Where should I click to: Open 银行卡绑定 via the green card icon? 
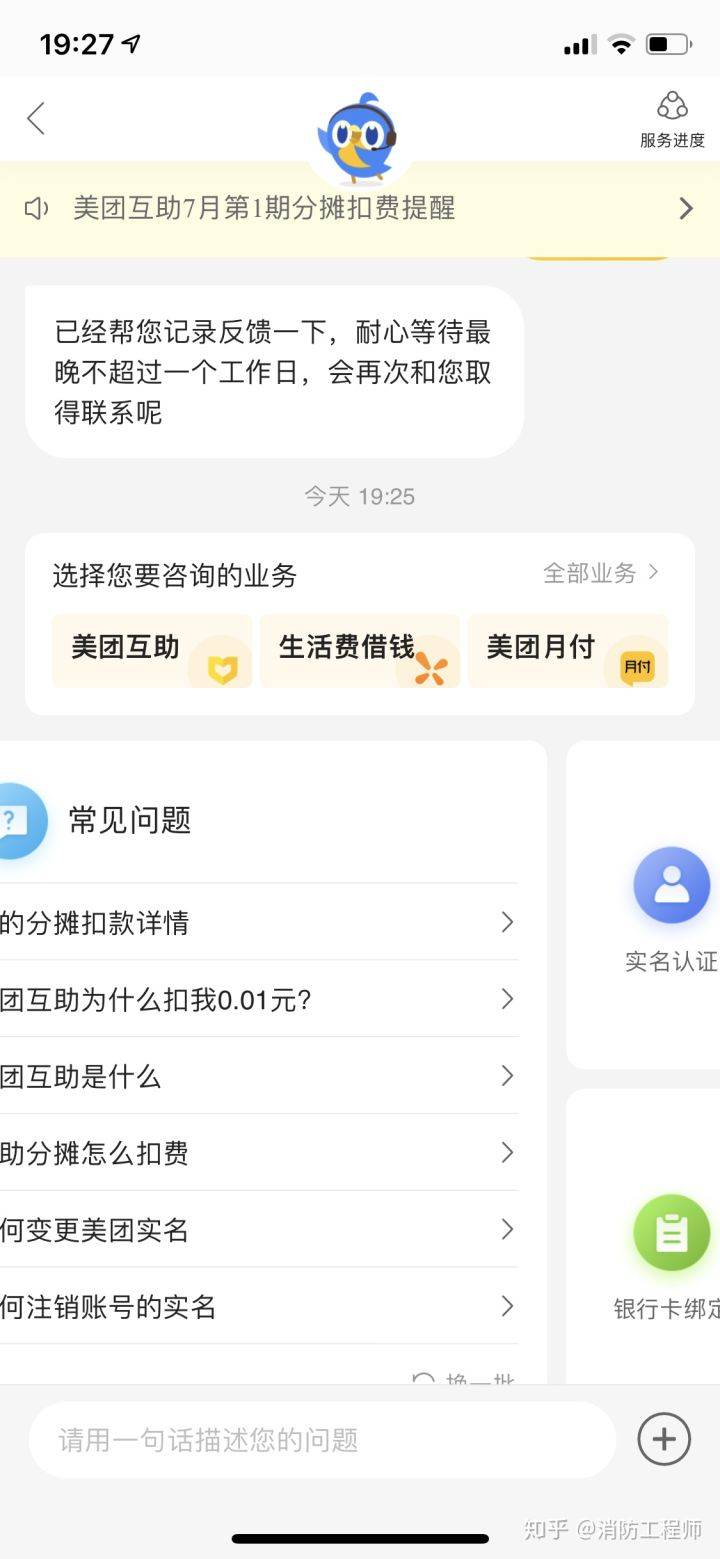coord(671,1232)
